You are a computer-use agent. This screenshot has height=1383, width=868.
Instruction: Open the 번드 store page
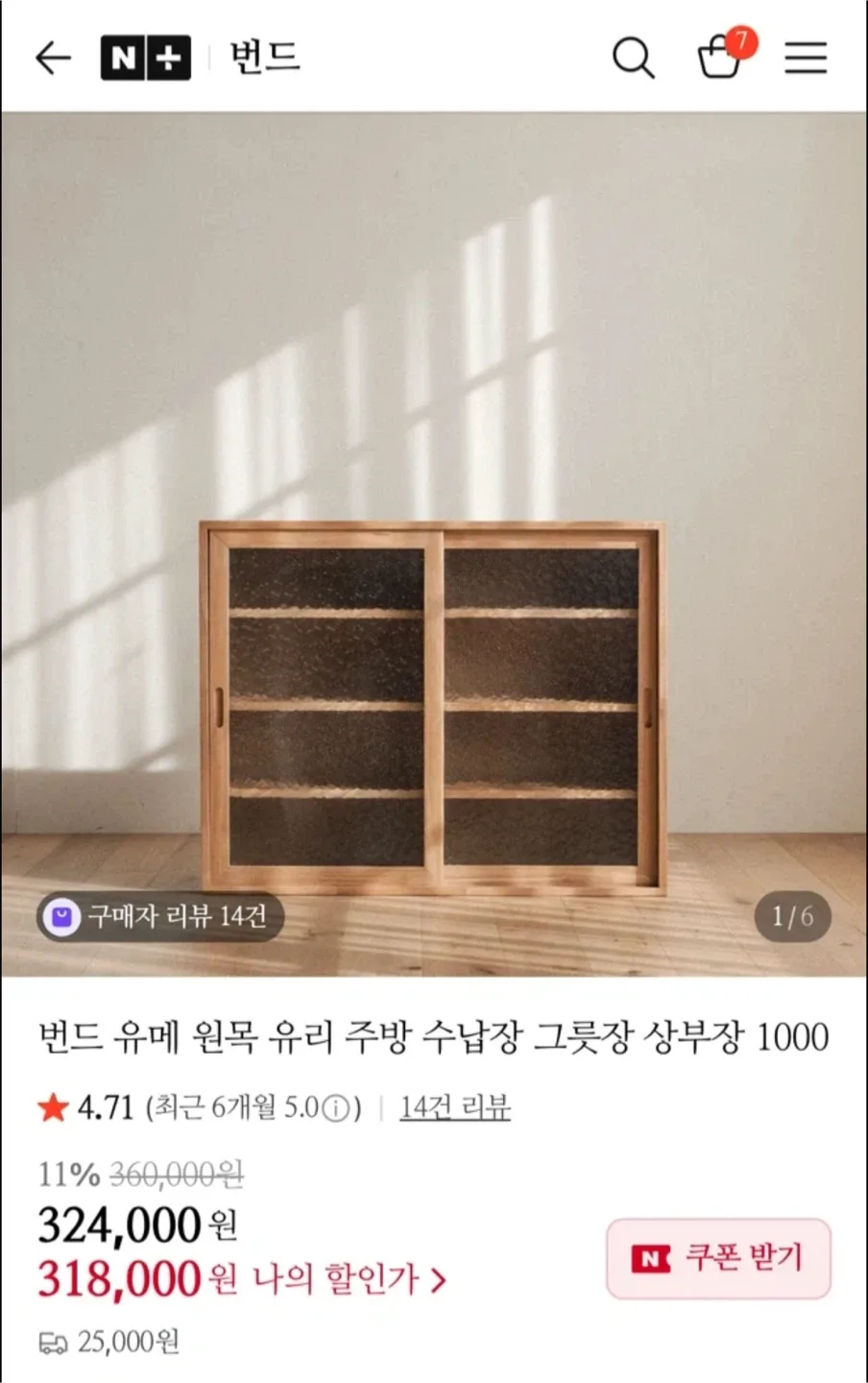265,58
